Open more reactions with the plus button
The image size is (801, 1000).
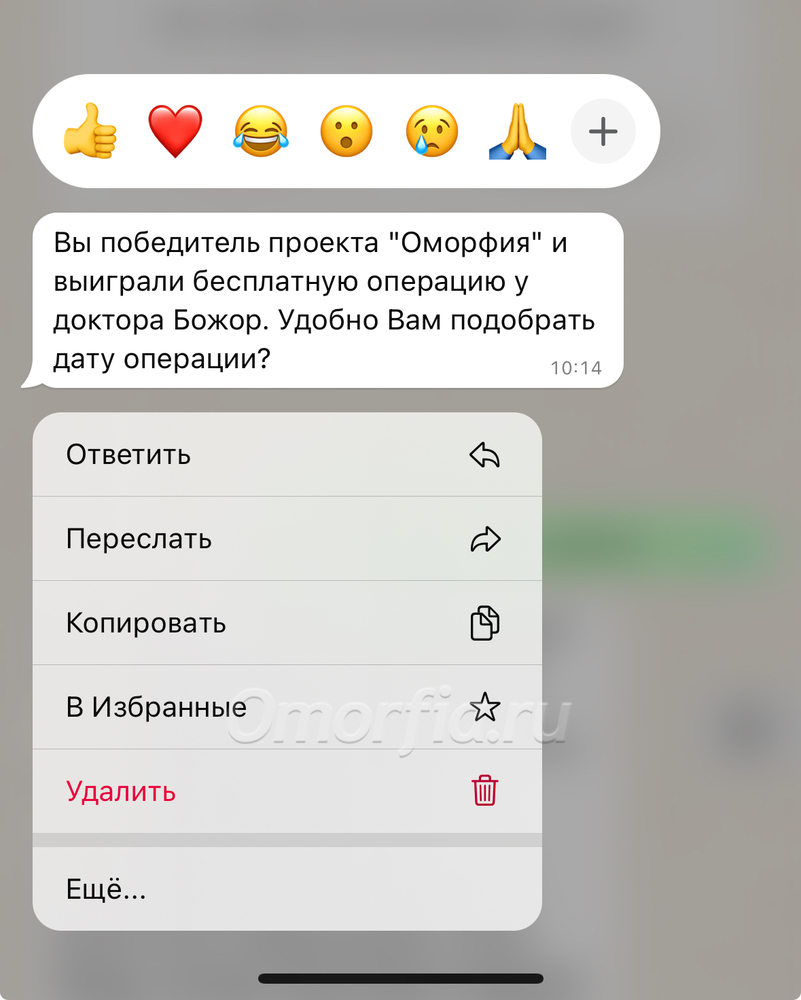[x=603, y=131]
